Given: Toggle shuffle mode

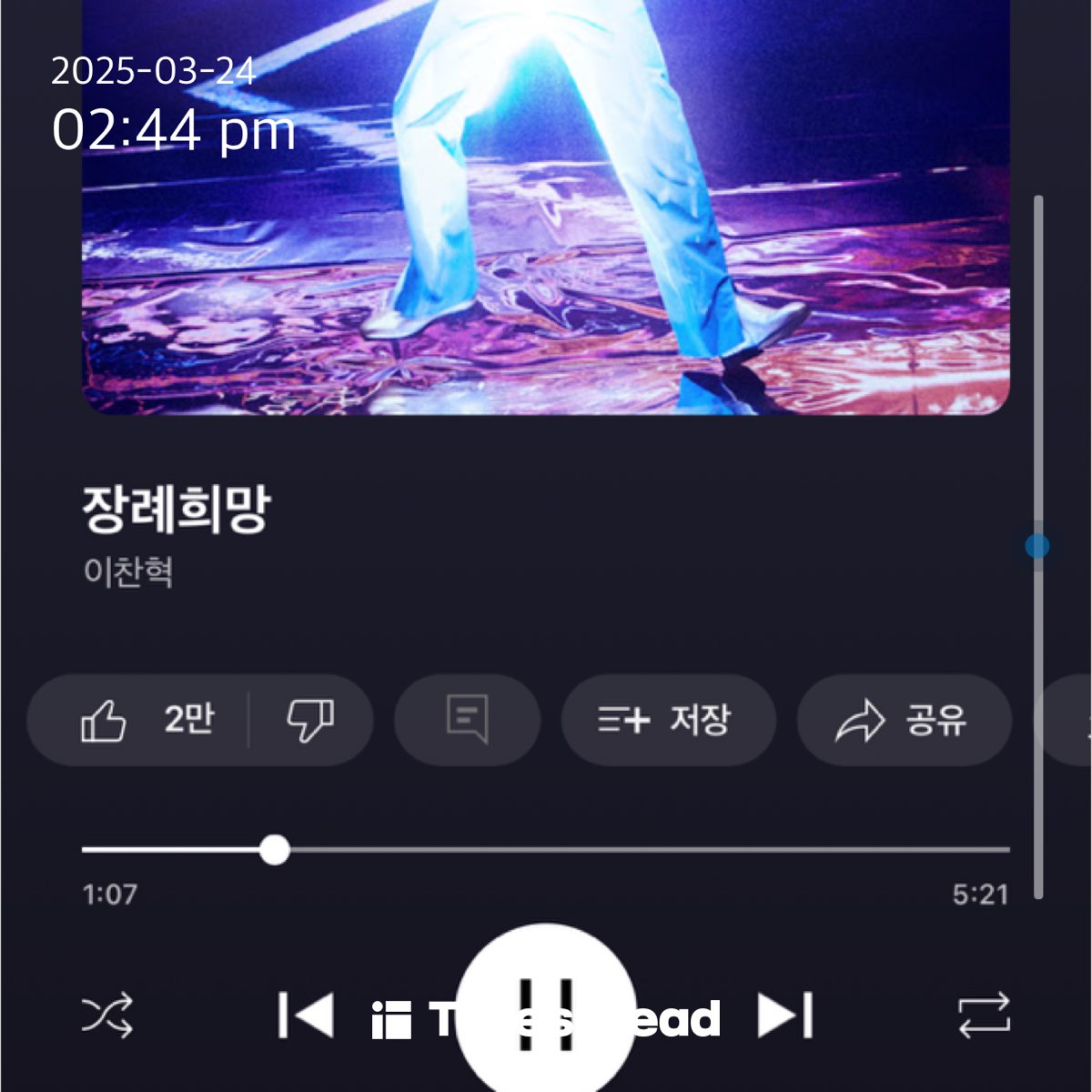Looking at the screenshot, I should click(107, 1016).
